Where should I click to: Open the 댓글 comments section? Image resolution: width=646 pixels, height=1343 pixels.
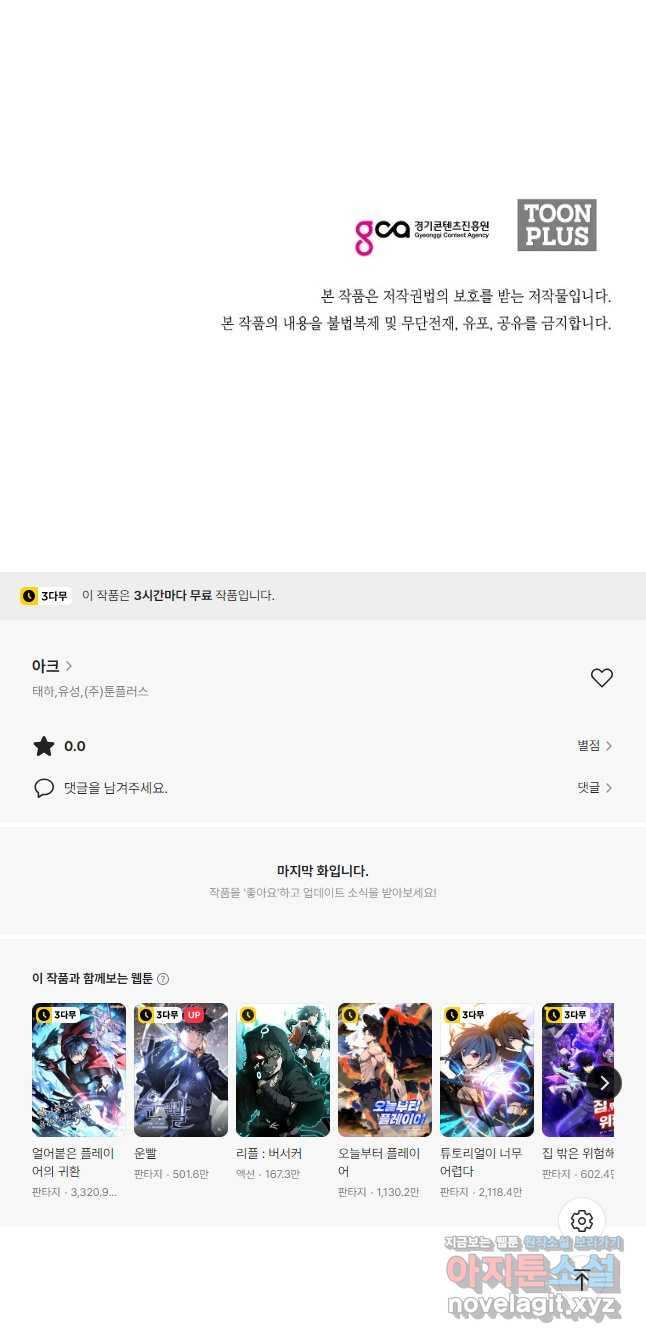click(594, 788)
